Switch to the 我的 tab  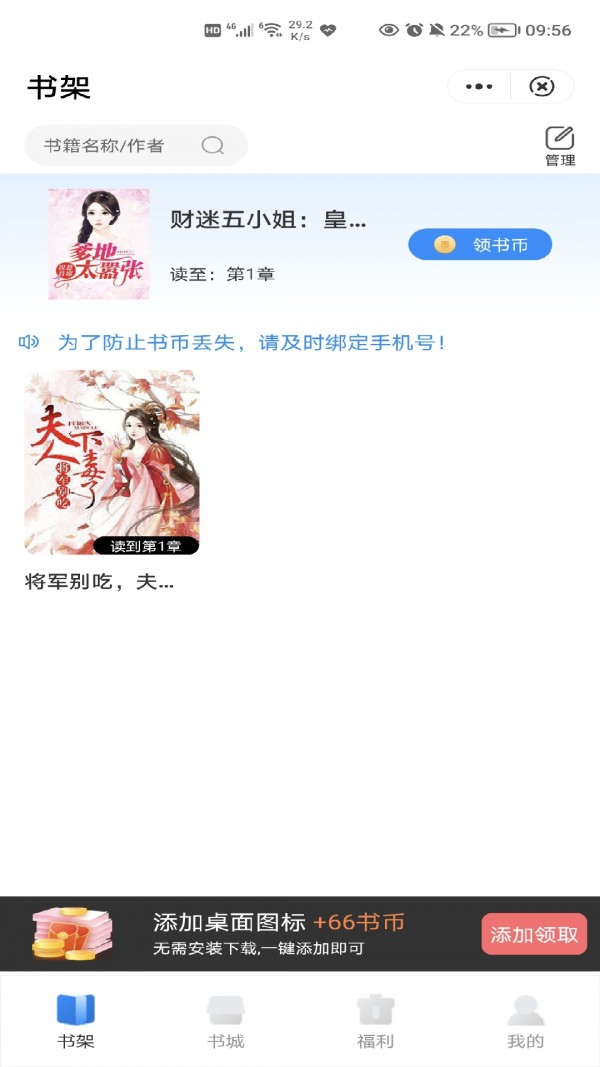click(525, 1021)
